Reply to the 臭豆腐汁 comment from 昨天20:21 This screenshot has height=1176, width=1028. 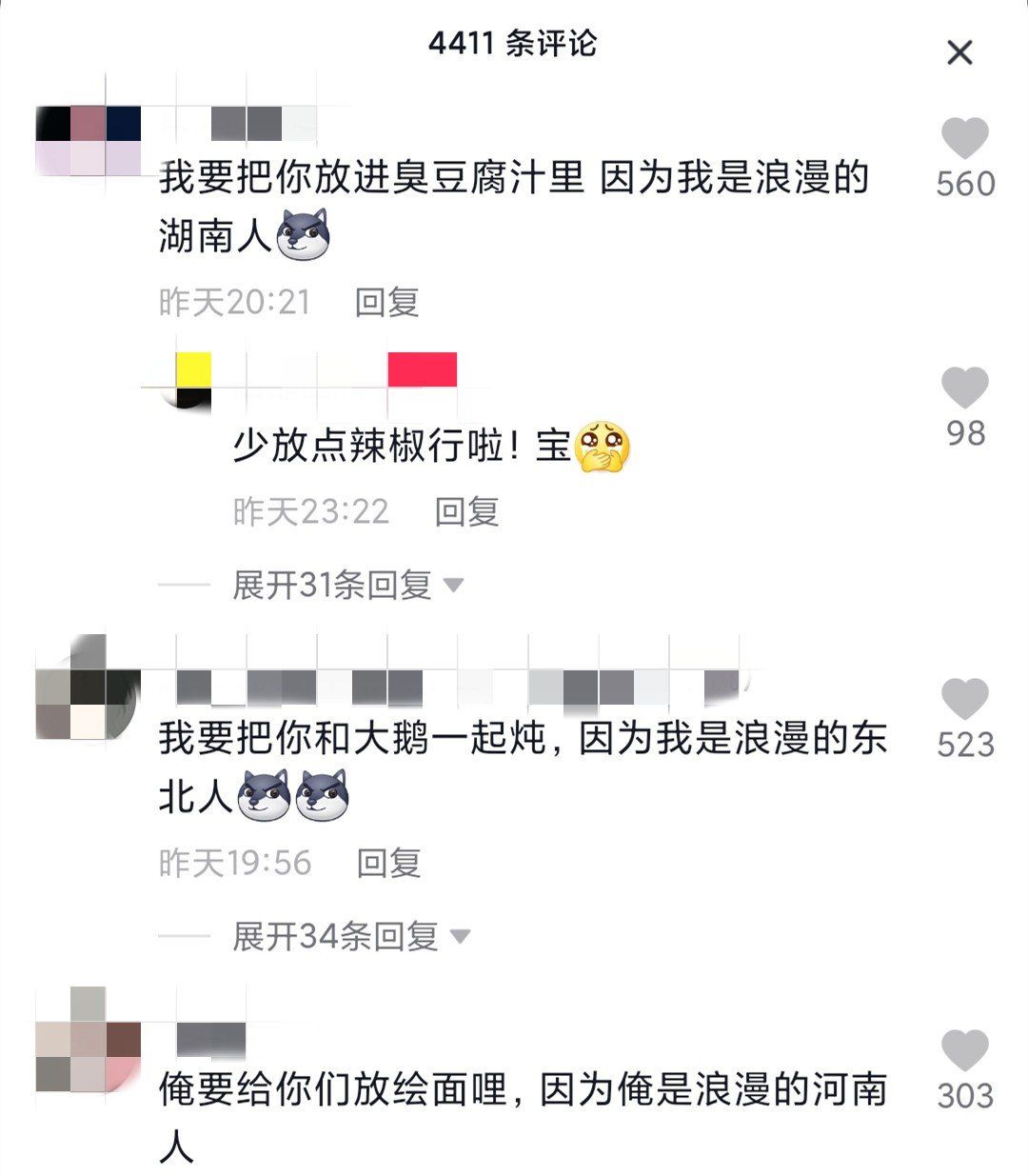click(x=386, y=303)
